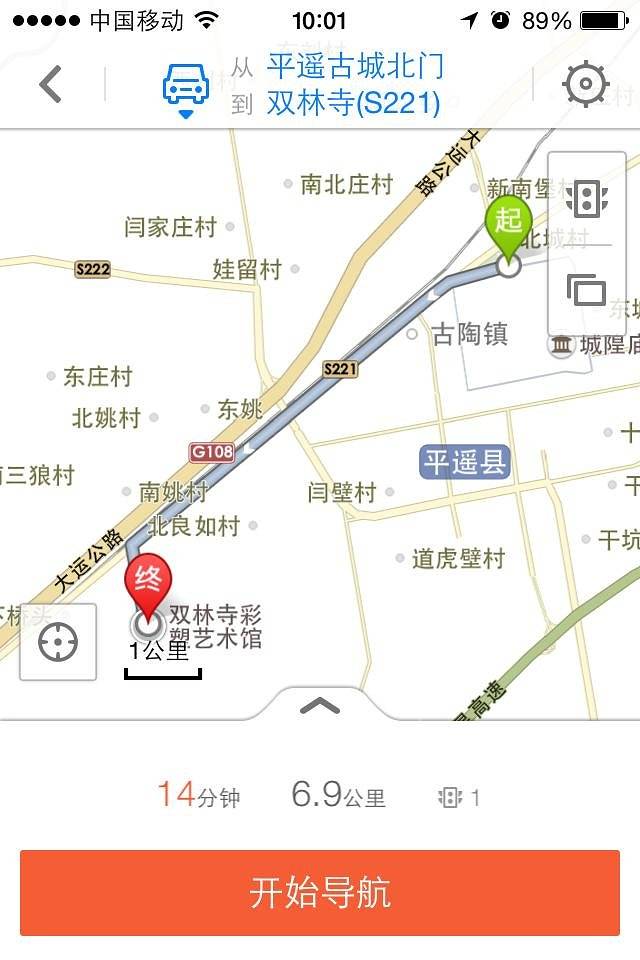640x960 pixels.
Task: Center the map on my location
Action: pos(58,642)
